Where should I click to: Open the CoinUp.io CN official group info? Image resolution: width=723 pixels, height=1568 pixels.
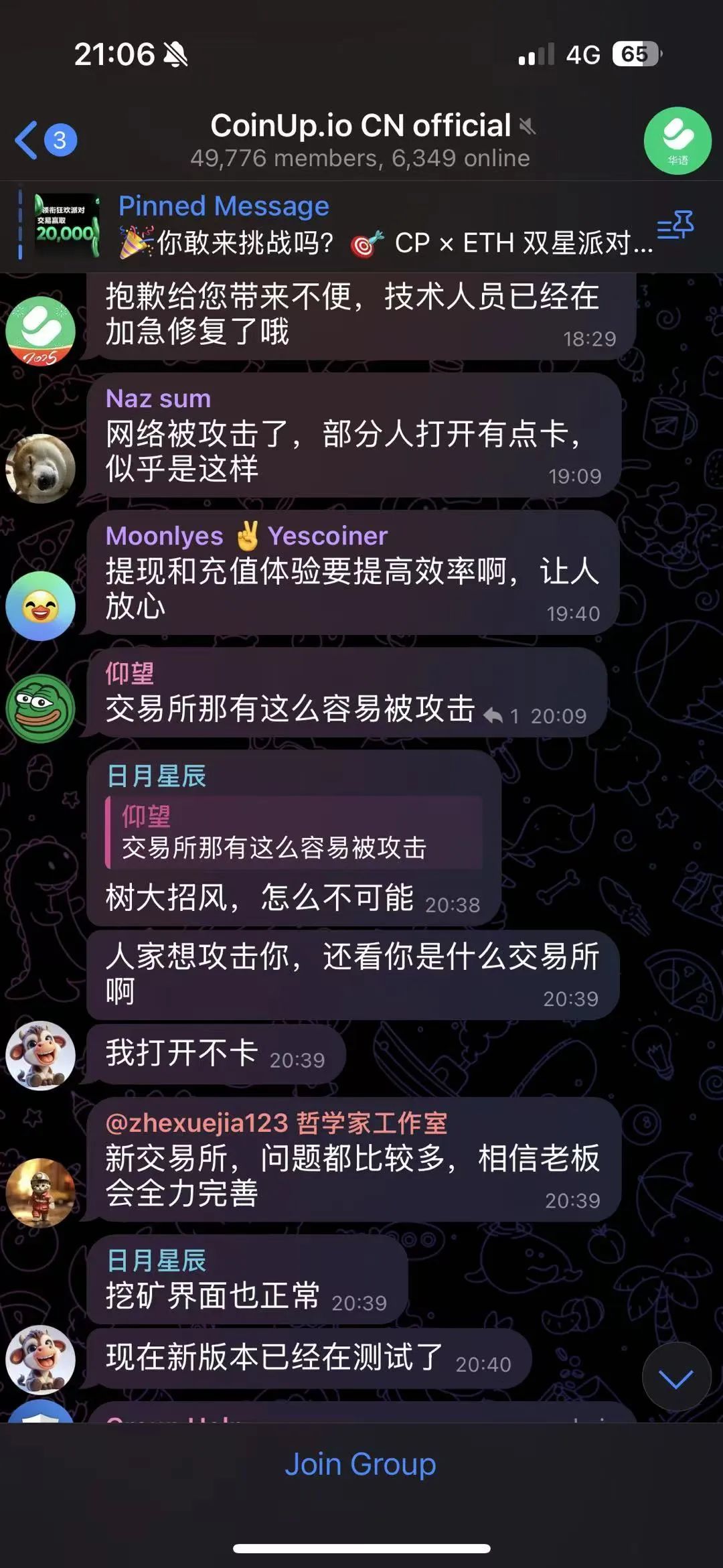(x=360, y=139)
